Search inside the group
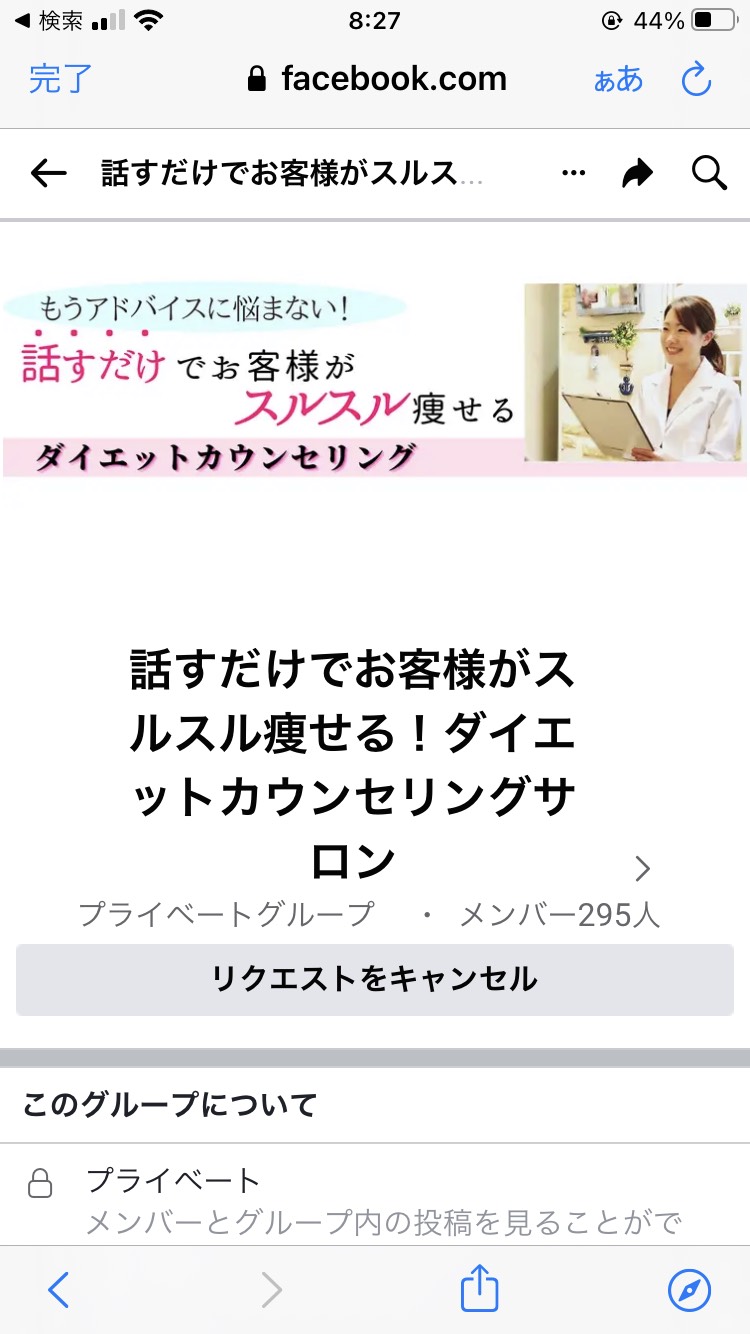750x1334 pixels. 709,173
